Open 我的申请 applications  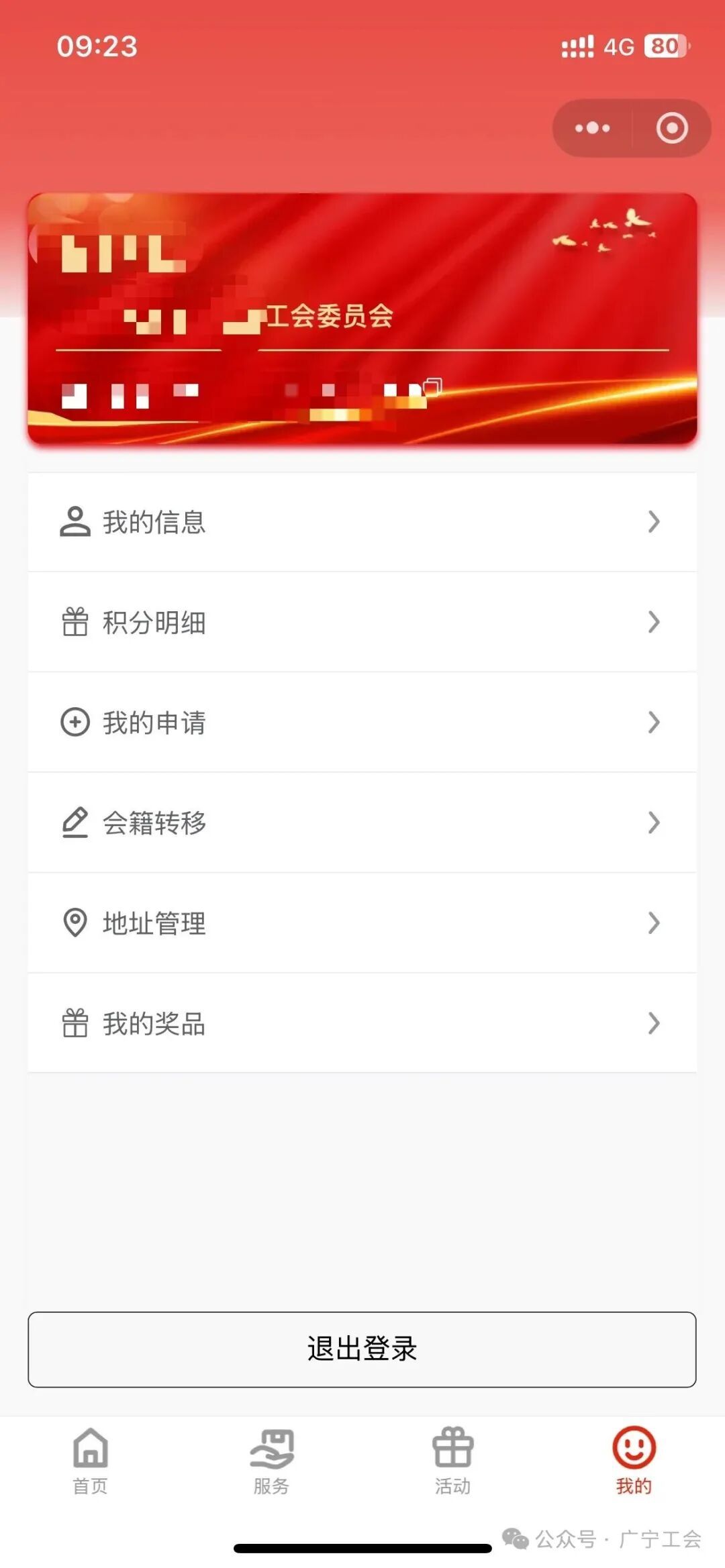coord(362,723)
